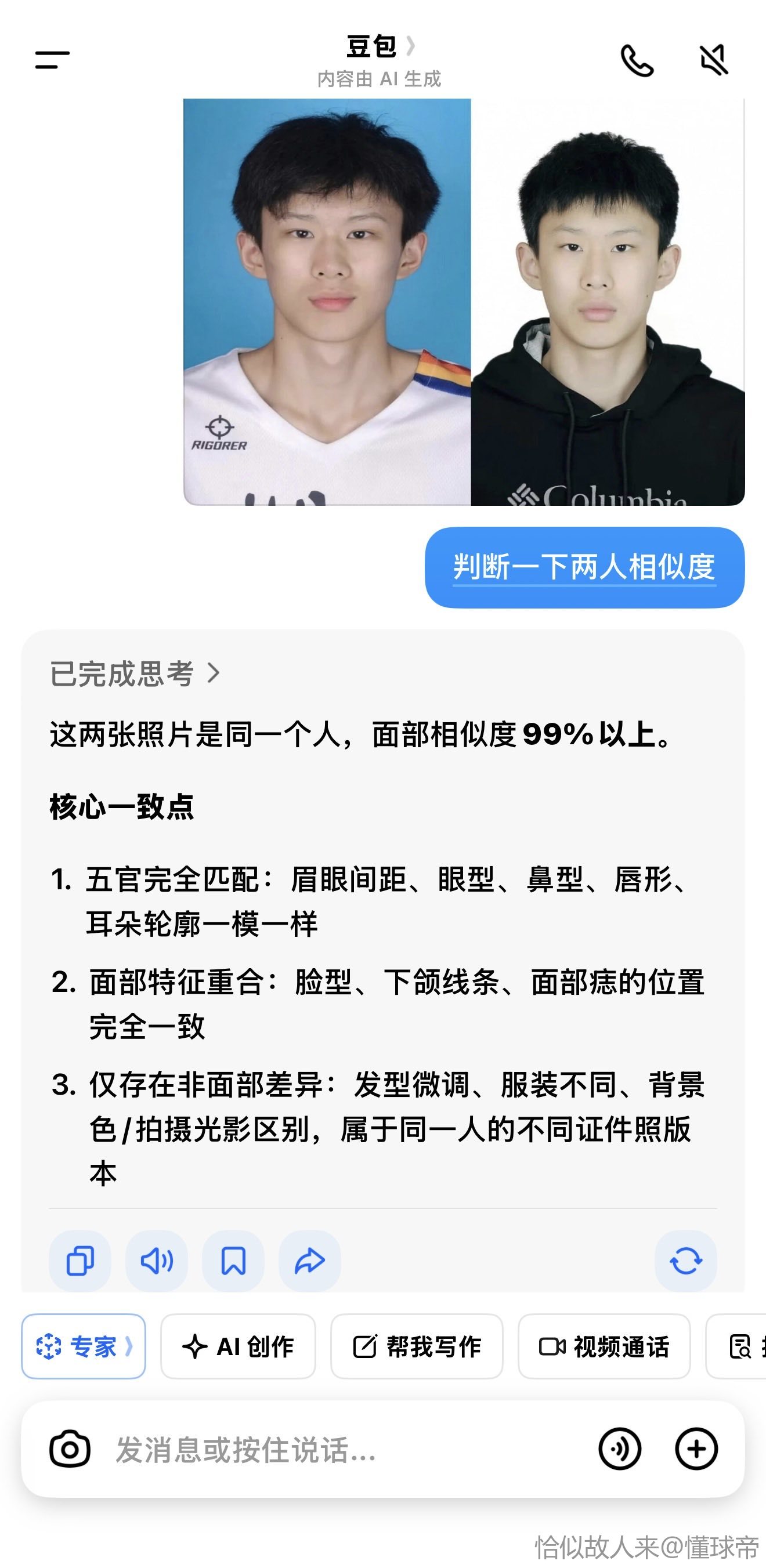Viewport: 766px width, 1568px height.
Task: Open the side menu
Action: [52, 60]
